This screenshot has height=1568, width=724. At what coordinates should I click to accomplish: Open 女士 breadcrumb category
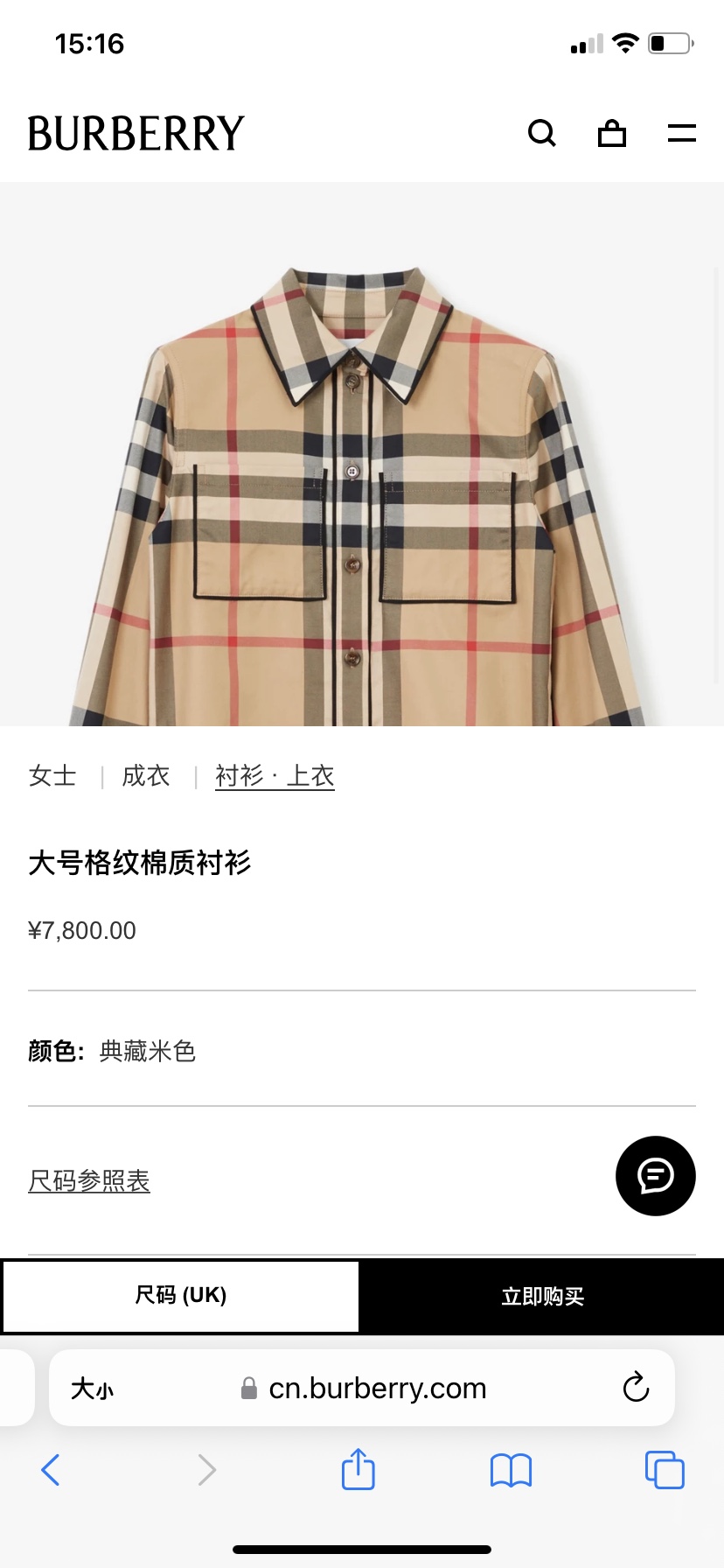(52, 776)
